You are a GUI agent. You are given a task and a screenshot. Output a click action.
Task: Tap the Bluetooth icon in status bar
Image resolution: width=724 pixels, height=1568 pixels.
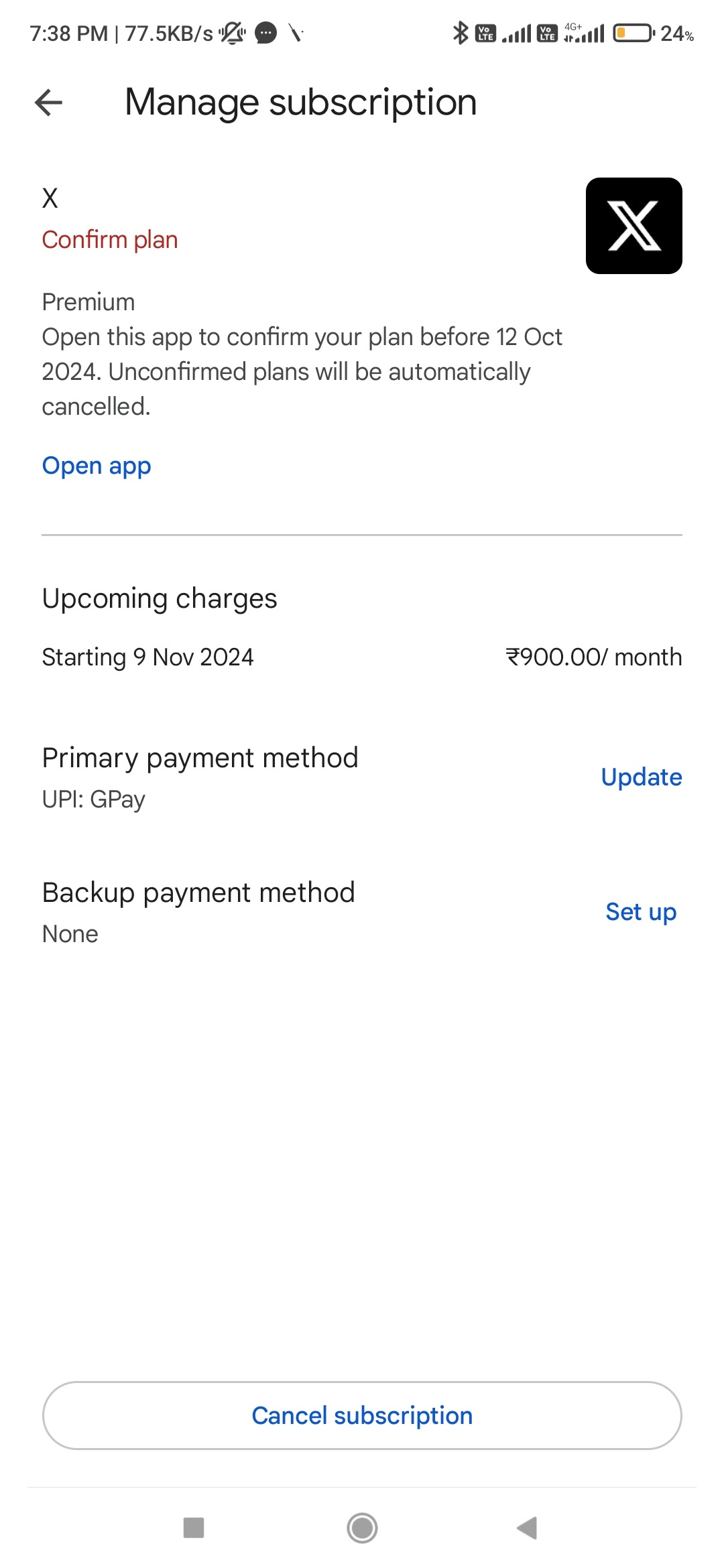pyautogui.click(x=461, y=32)
